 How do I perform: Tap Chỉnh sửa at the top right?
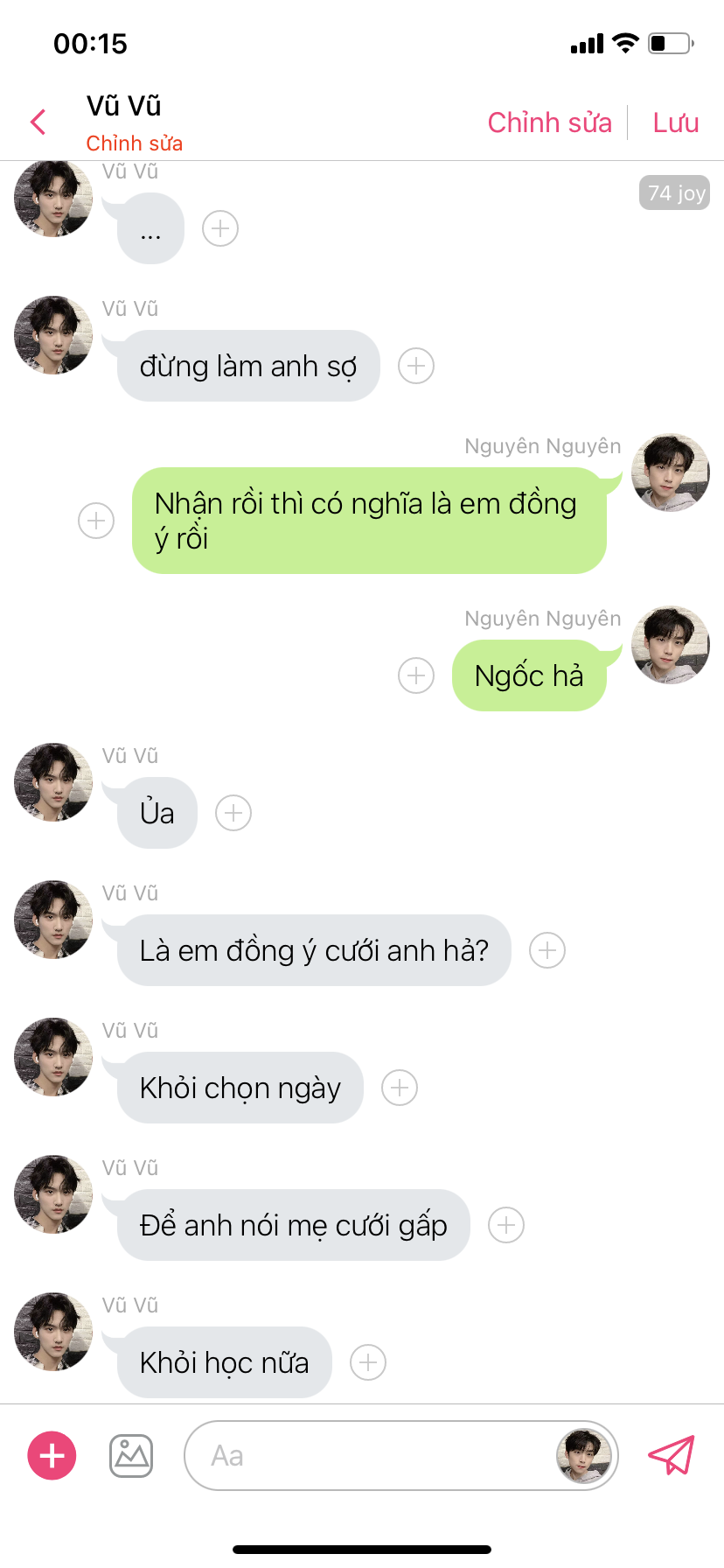click(x=549, y=122)
